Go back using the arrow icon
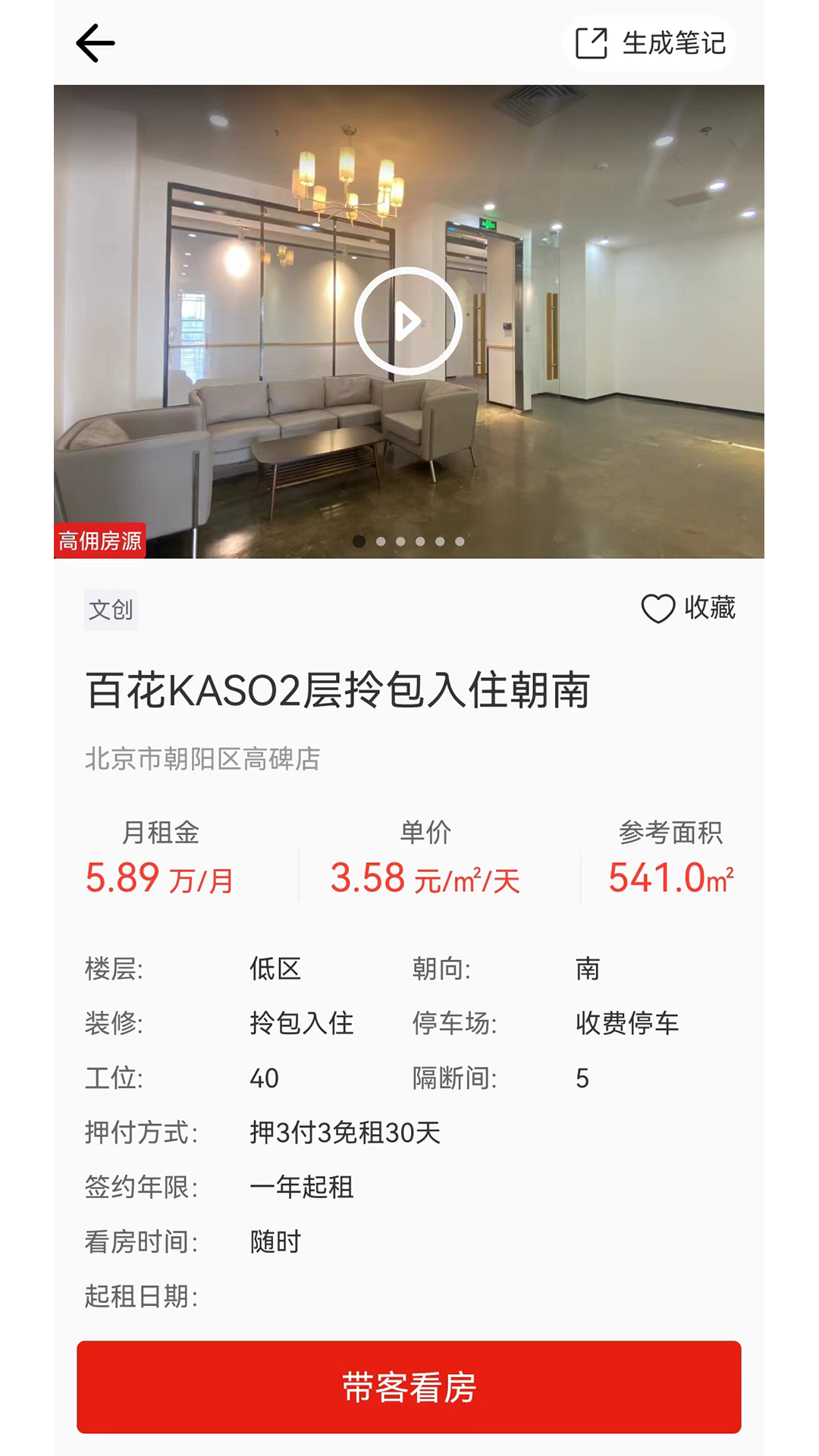Screen dimensions: 819x1456 pos(96,43)
